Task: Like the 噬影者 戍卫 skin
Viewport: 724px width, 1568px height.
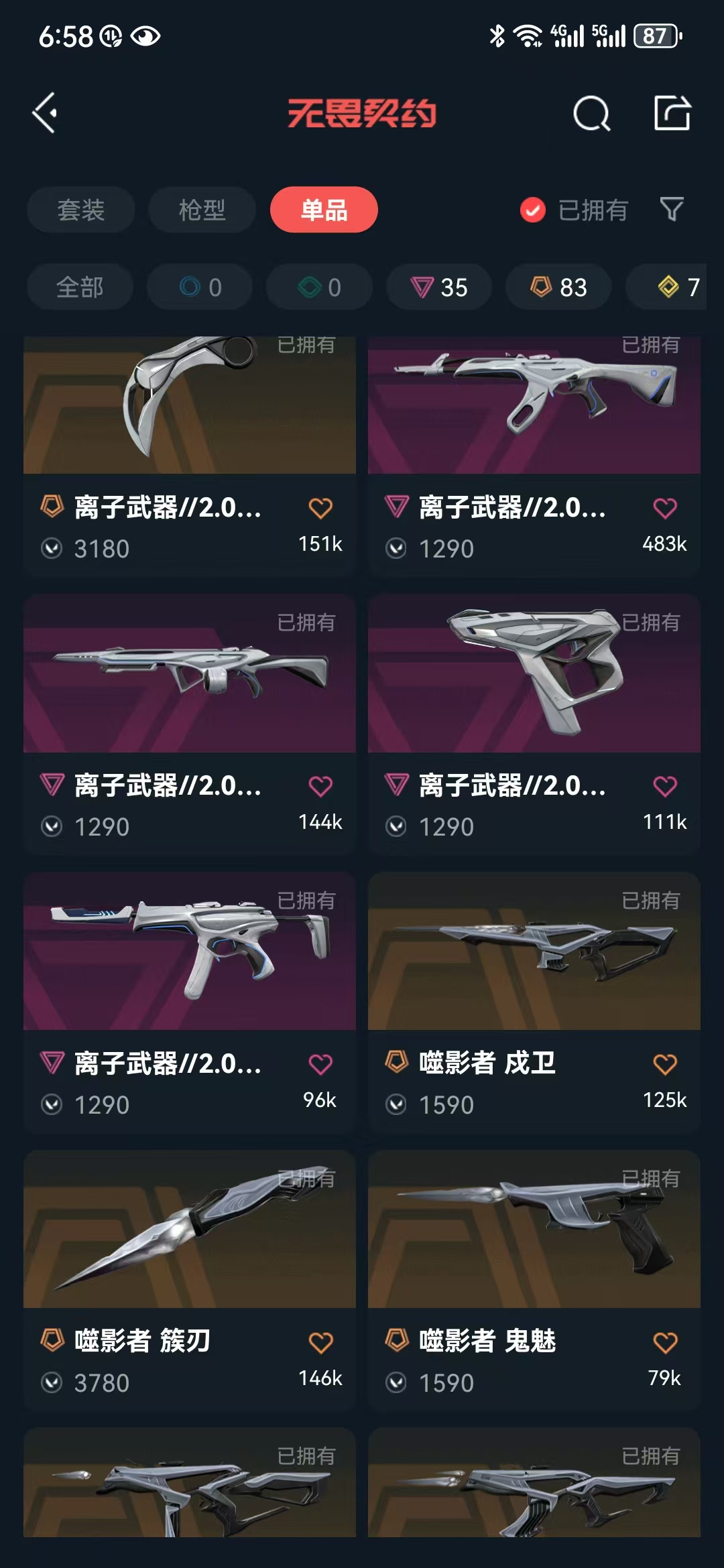Action: tap(665, 1063)
